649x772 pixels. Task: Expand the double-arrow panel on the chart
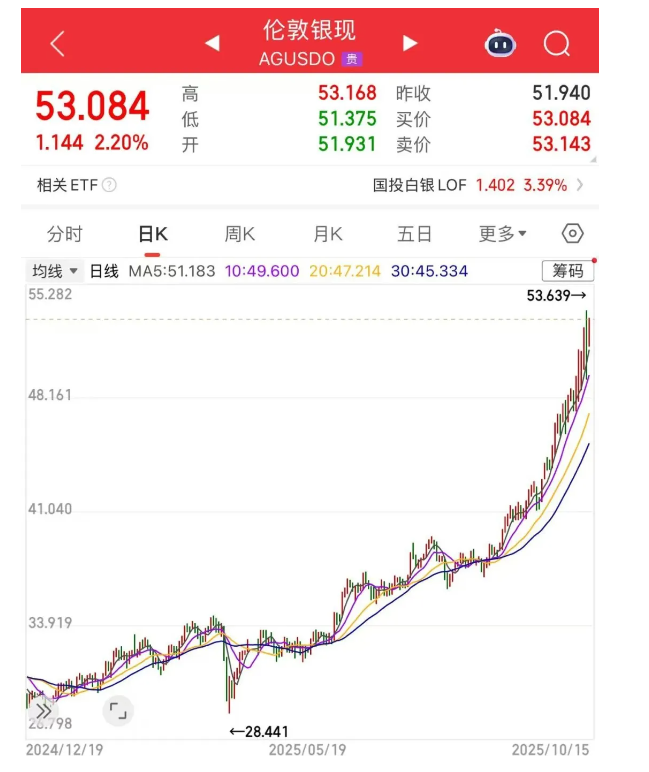[x=42, y=711]
